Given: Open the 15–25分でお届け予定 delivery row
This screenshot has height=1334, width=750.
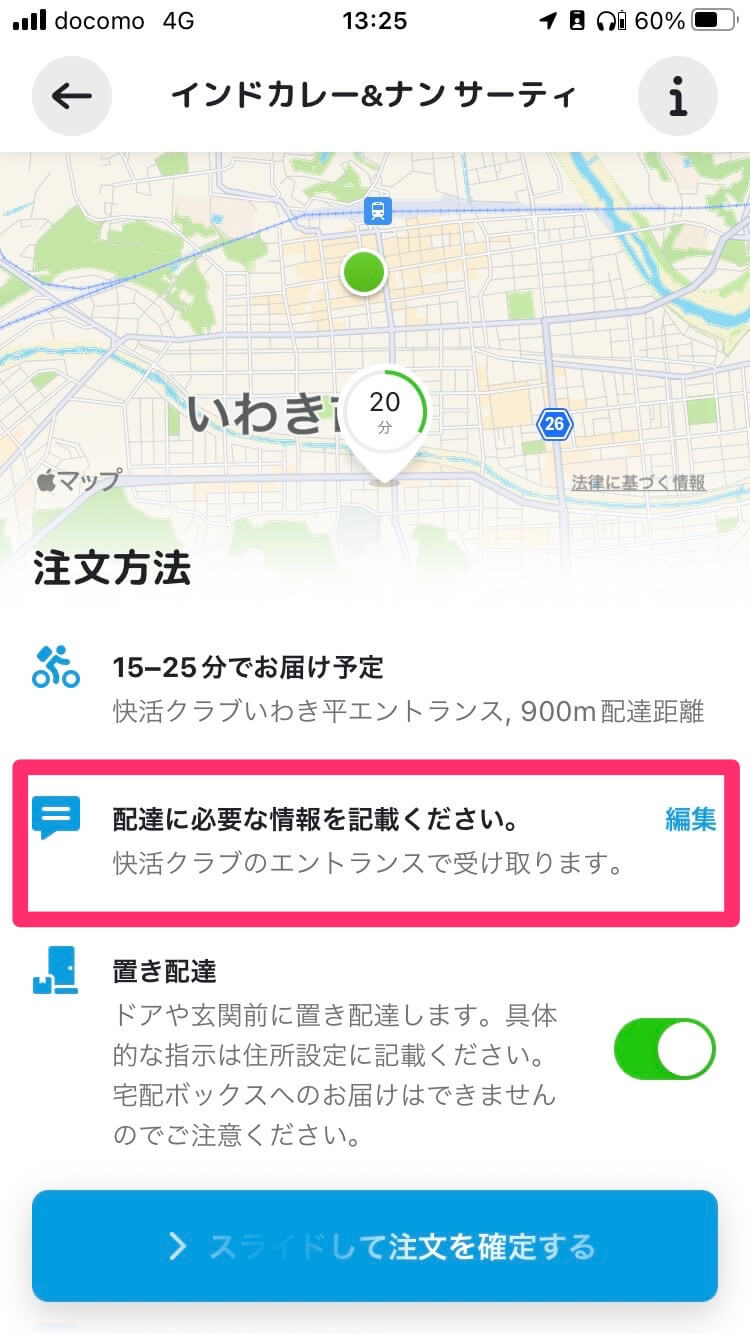Looking at the screenshot, I should pos(375,688).
